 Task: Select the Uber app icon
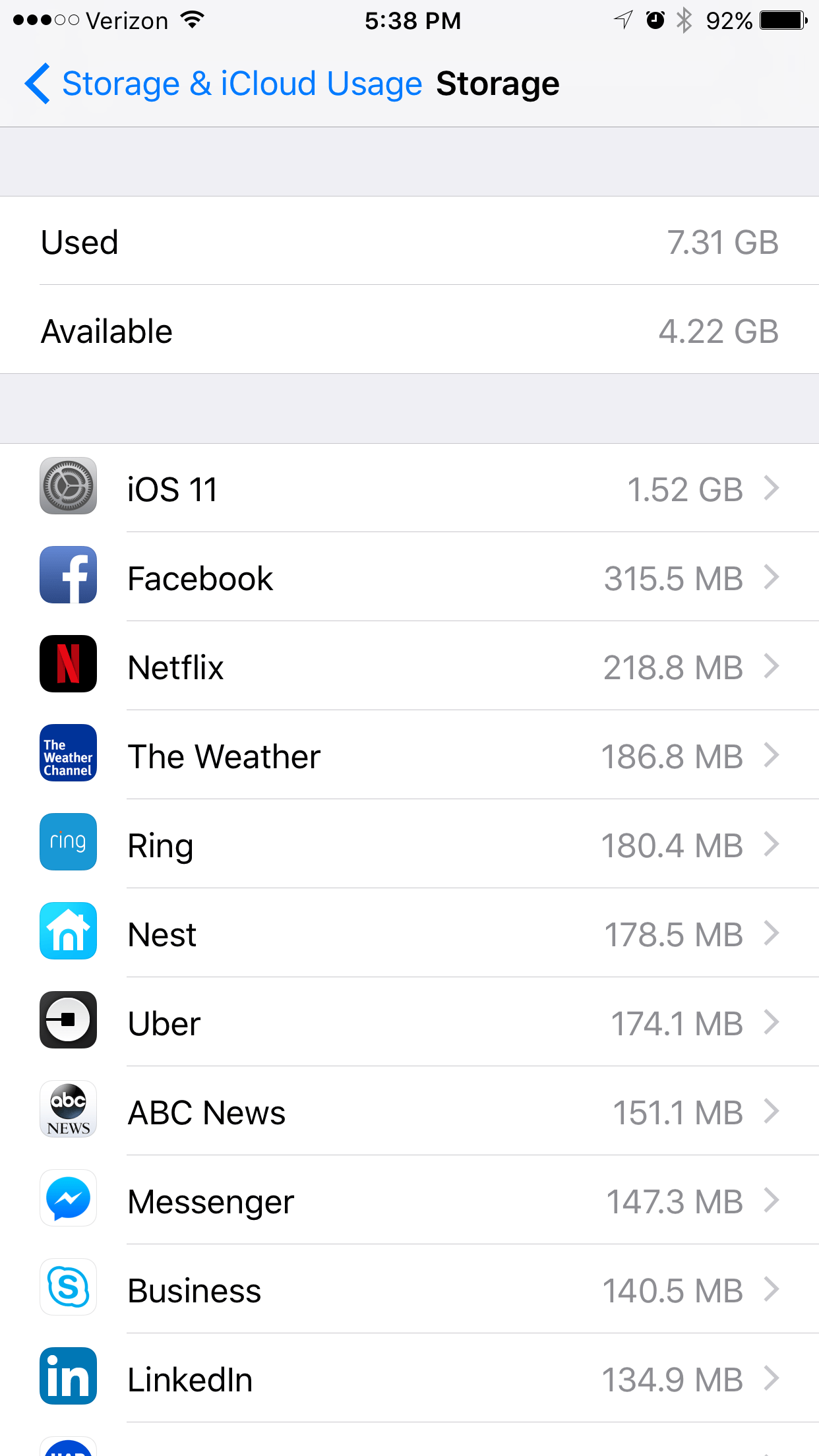tap(68, 1020)
